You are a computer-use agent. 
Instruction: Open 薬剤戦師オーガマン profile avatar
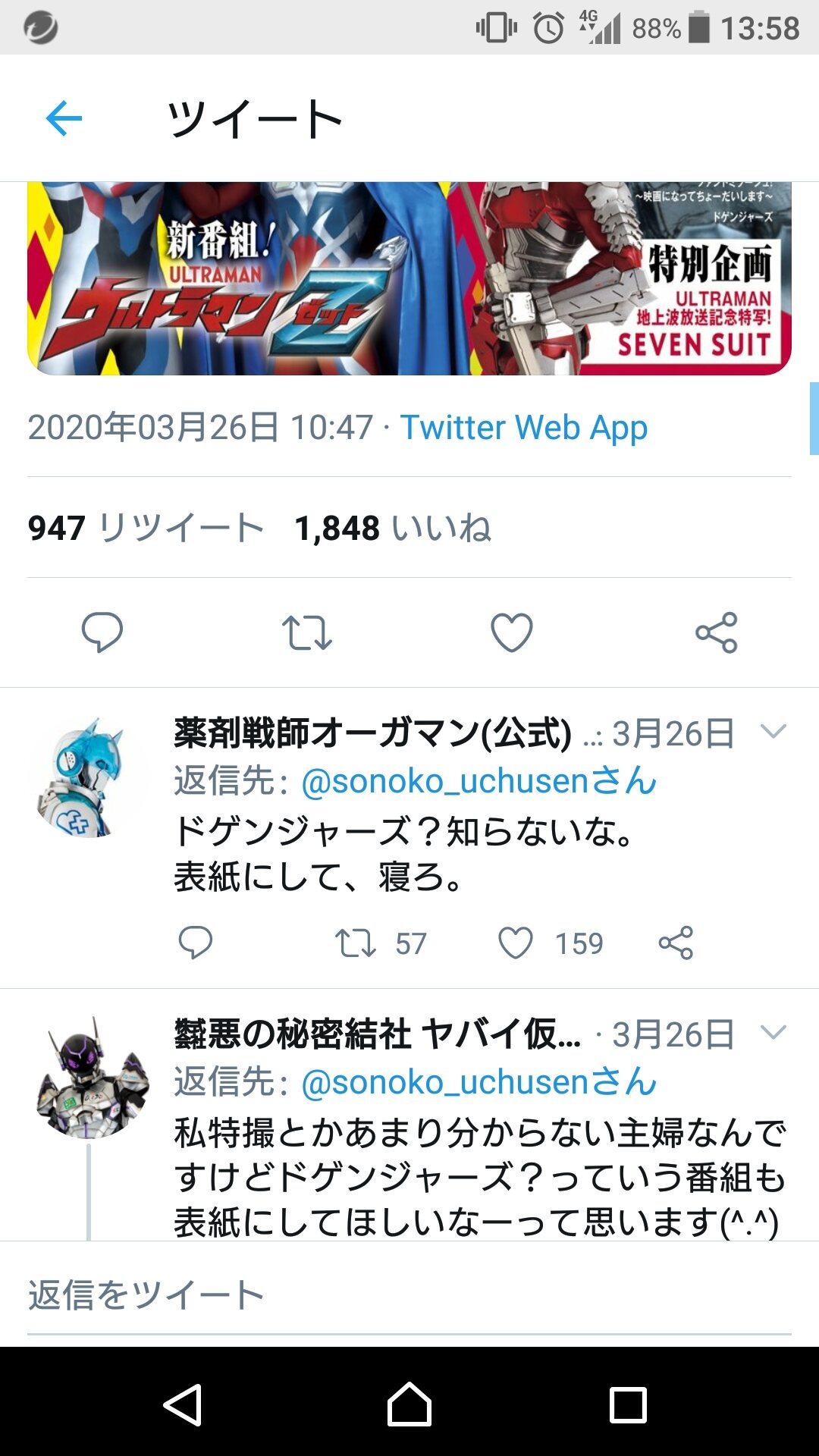coord(89,778)
